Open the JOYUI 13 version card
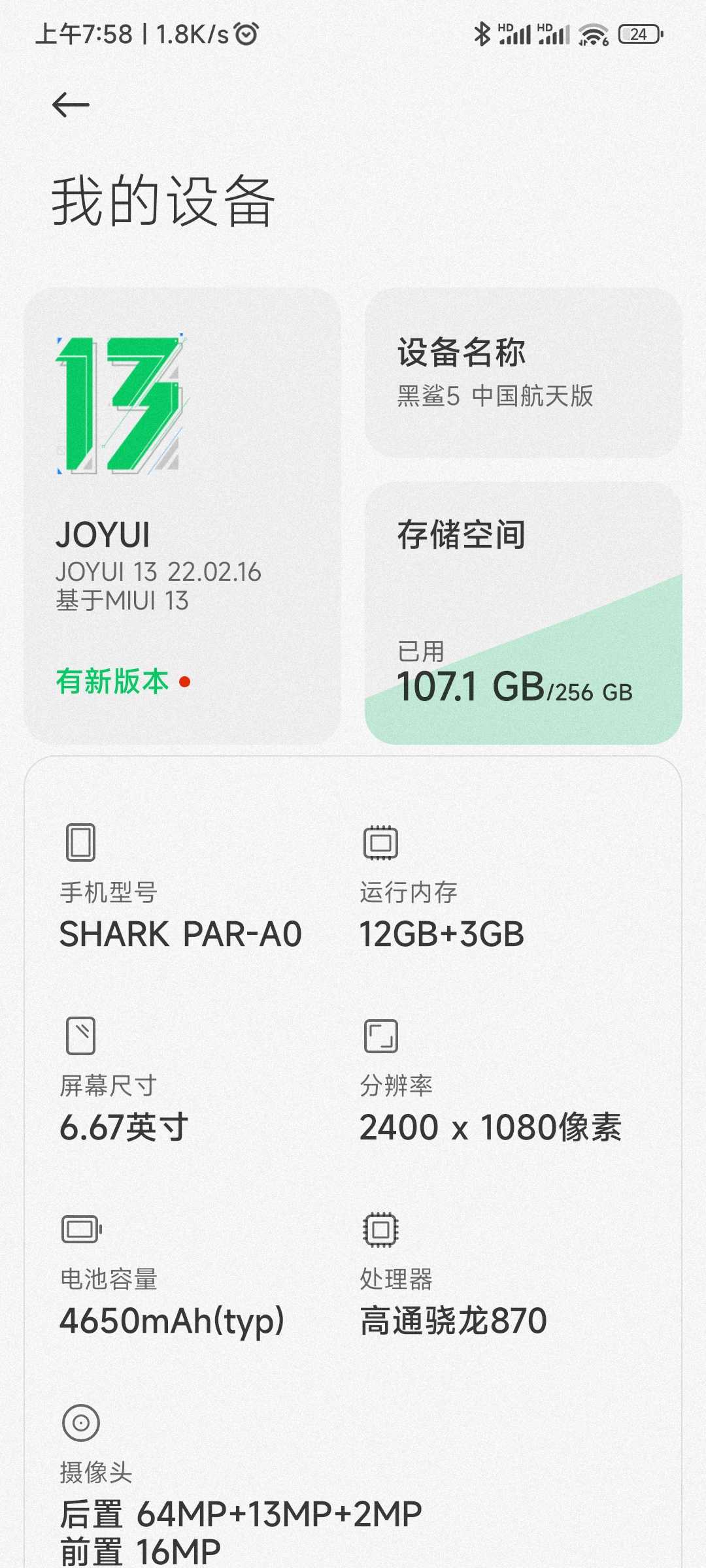The image size is (706, 1568). (x=182, y=516)
